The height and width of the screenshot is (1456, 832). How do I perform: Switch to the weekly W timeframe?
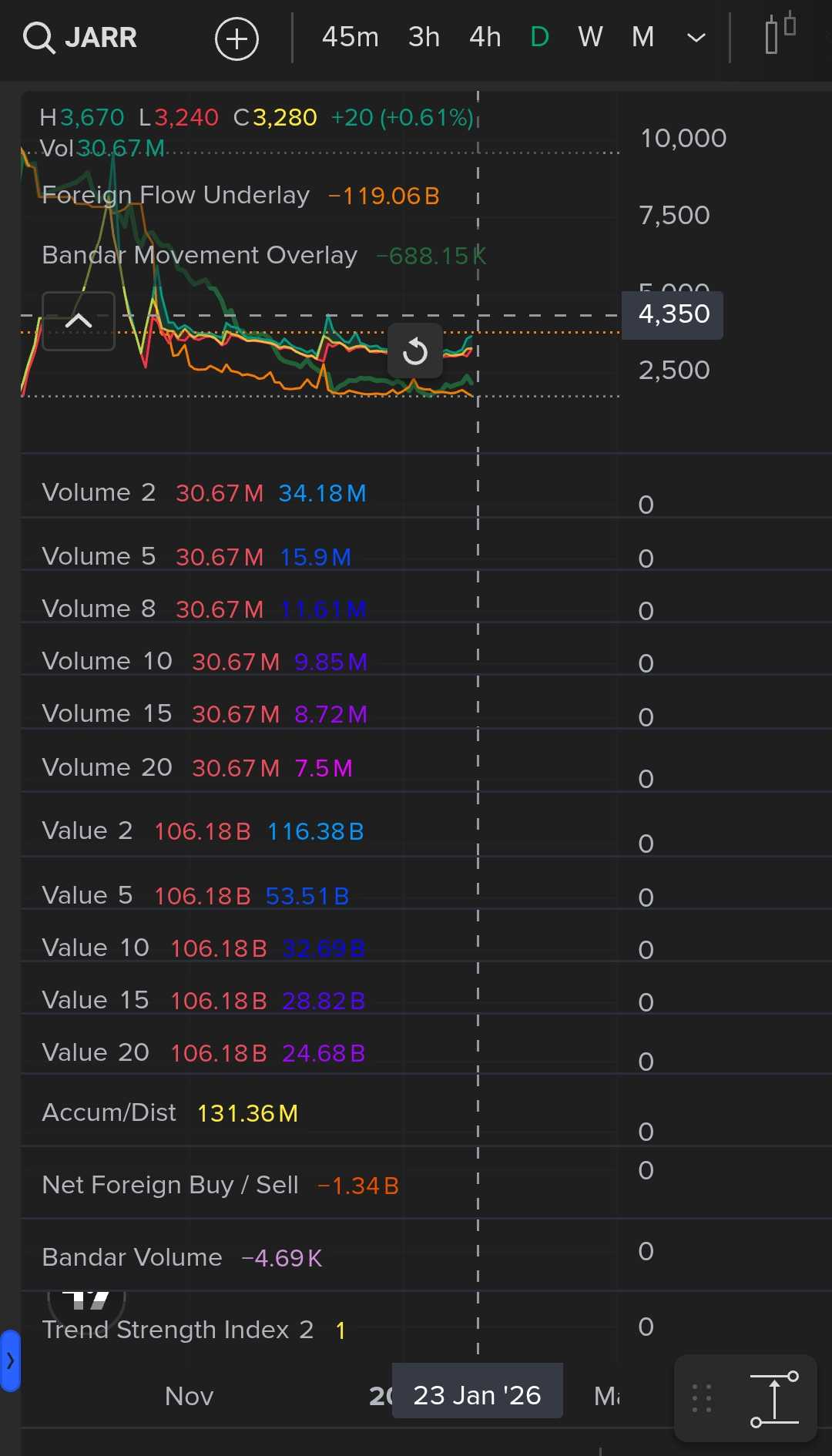[590, 37]
